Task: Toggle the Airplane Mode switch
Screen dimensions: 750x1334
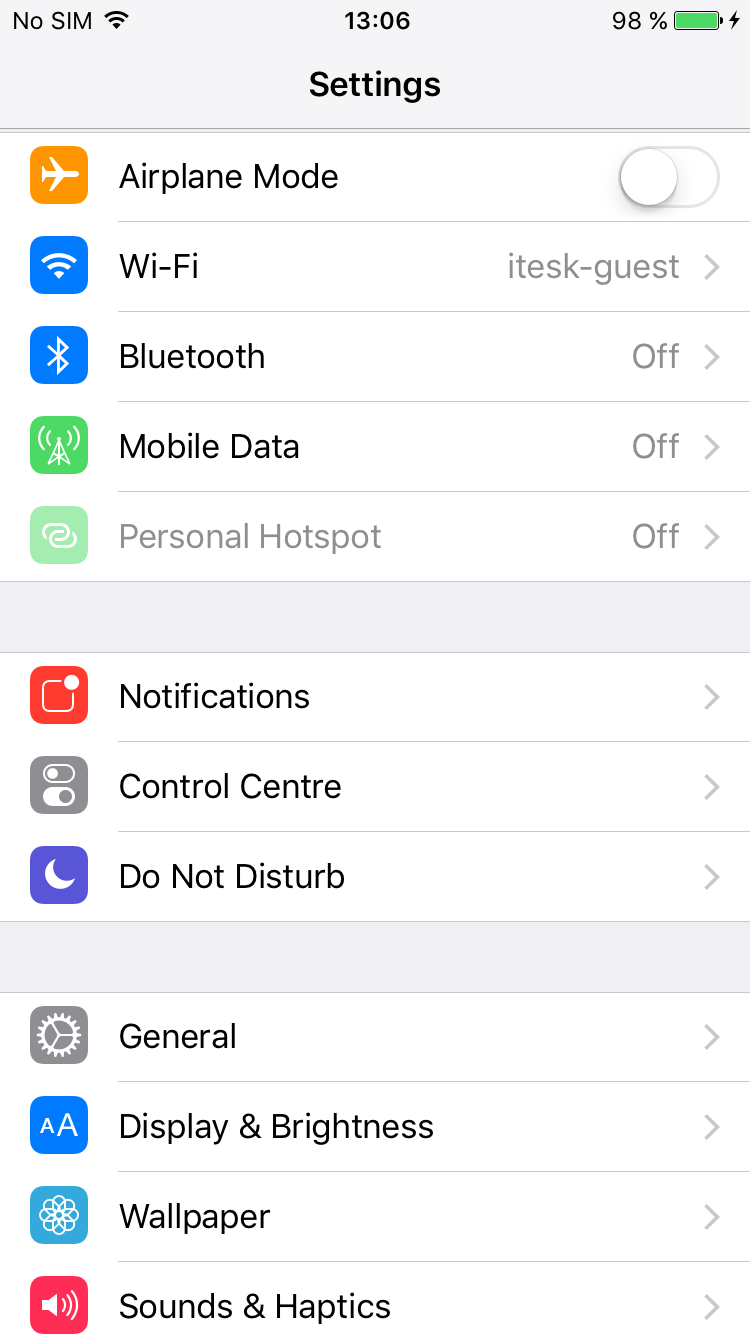Action: [x=669, y=177]
